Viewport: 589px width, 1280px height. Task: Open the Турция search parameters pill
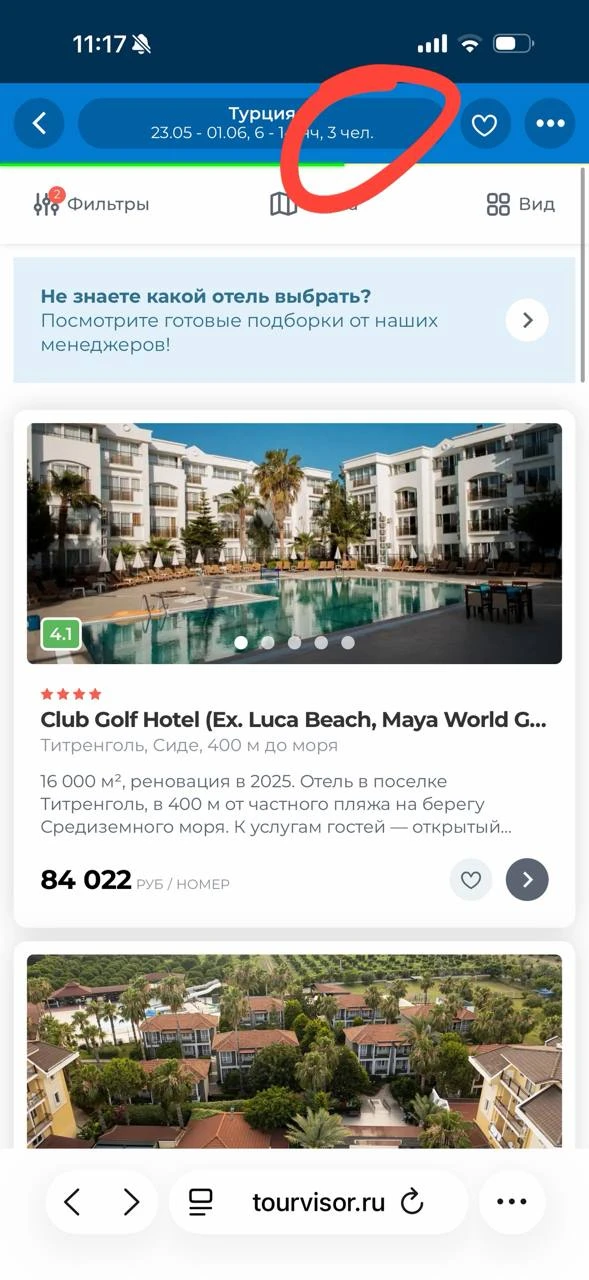point(262,124)
